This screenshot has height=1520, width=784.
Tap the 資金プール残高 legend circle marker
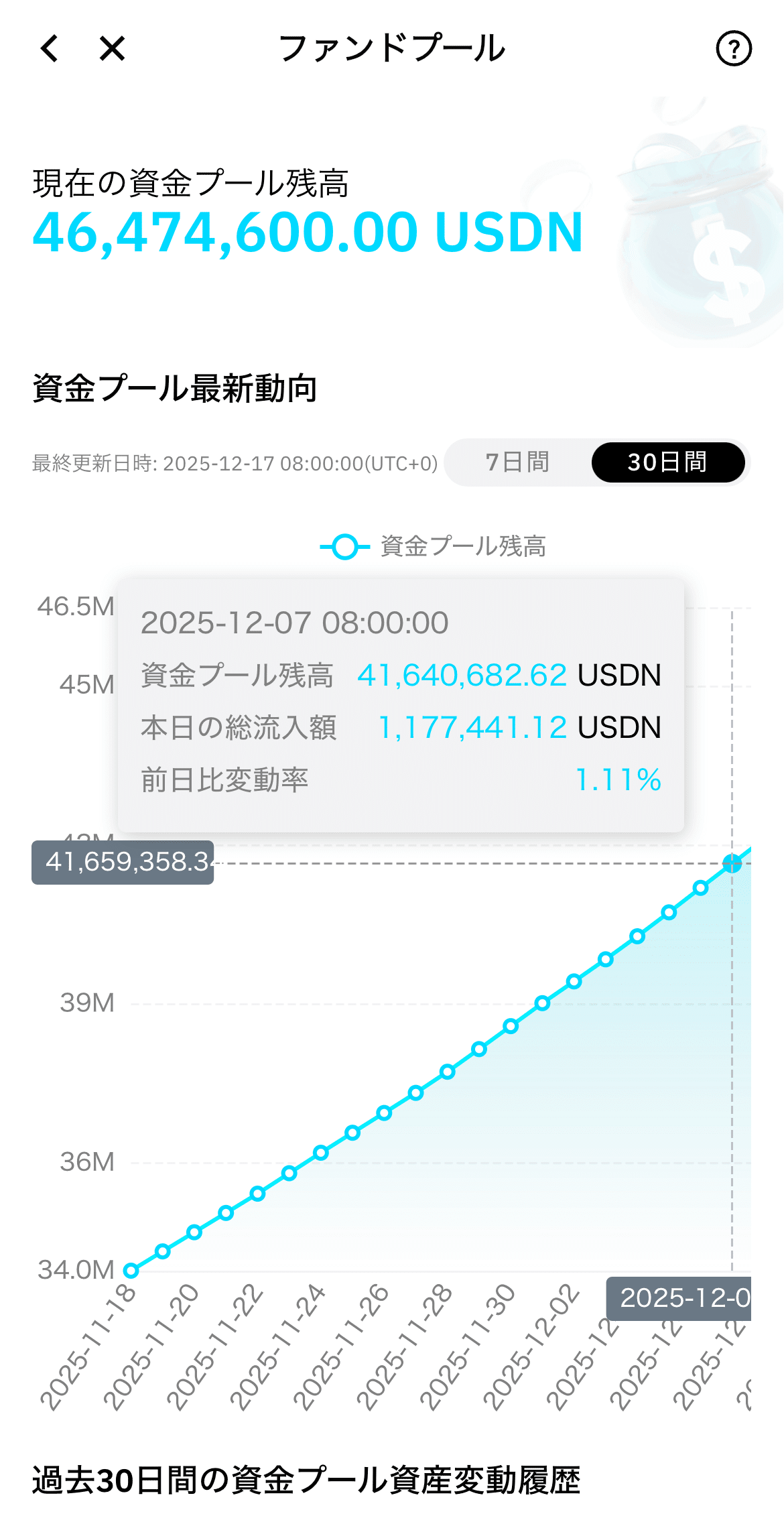[346, 548]
